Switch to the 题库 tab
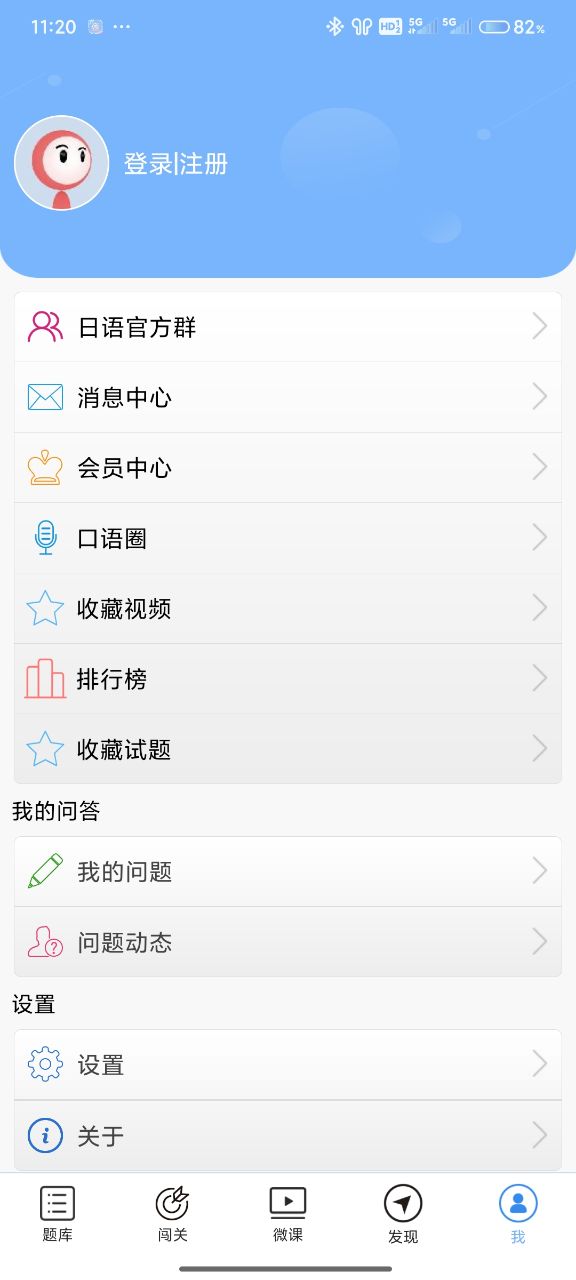 [58, 1213]
